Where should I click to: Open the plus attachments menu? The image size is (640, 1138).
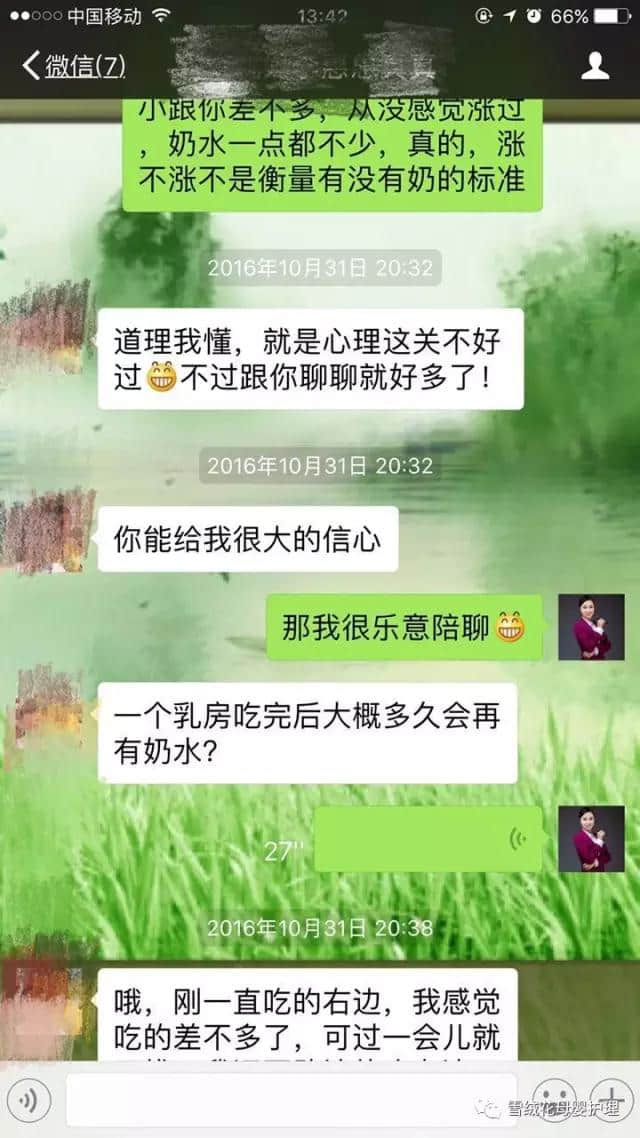611,1098
